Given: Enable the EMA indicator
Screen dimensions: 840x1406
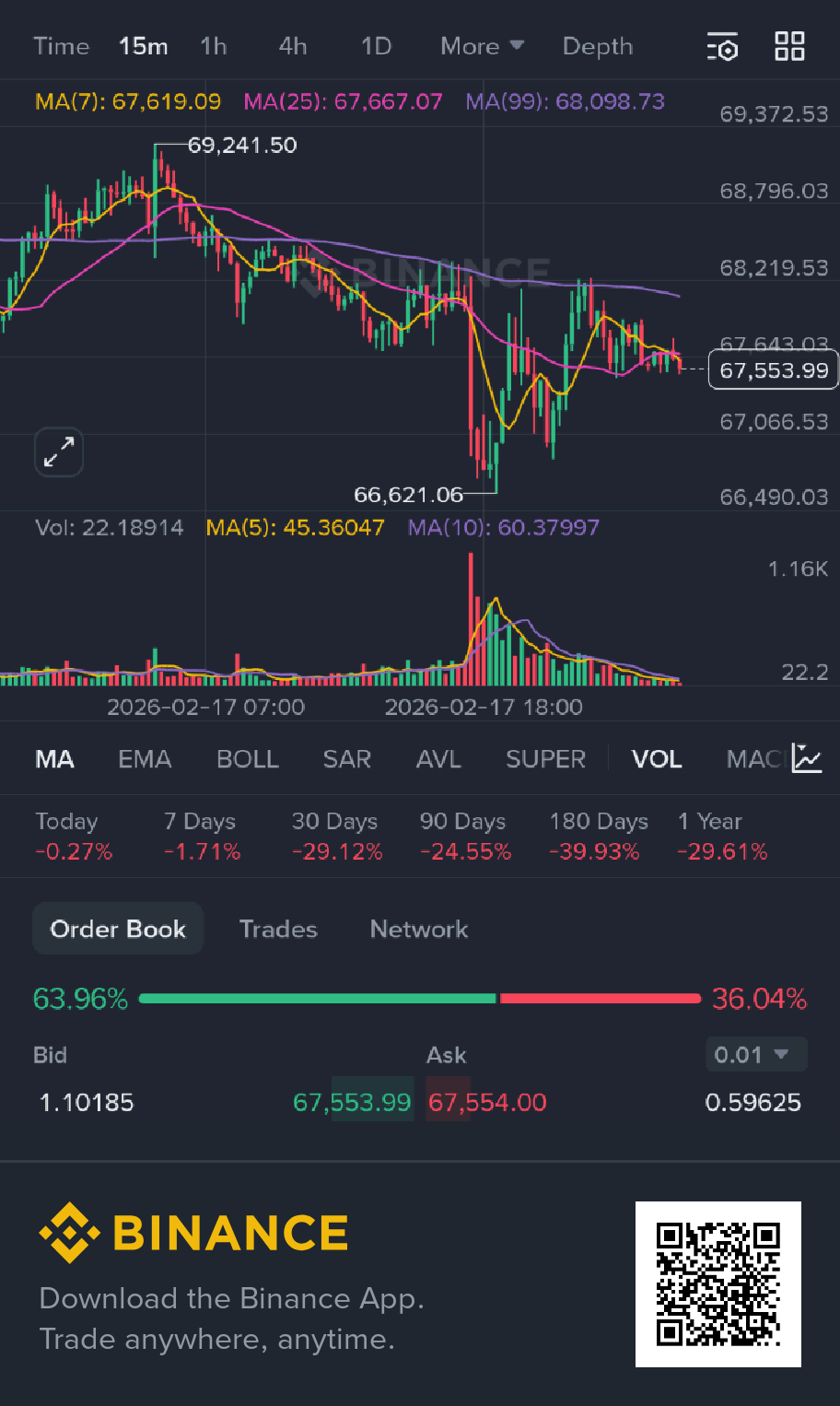Looking at the screenshot, I should (145, 759).
